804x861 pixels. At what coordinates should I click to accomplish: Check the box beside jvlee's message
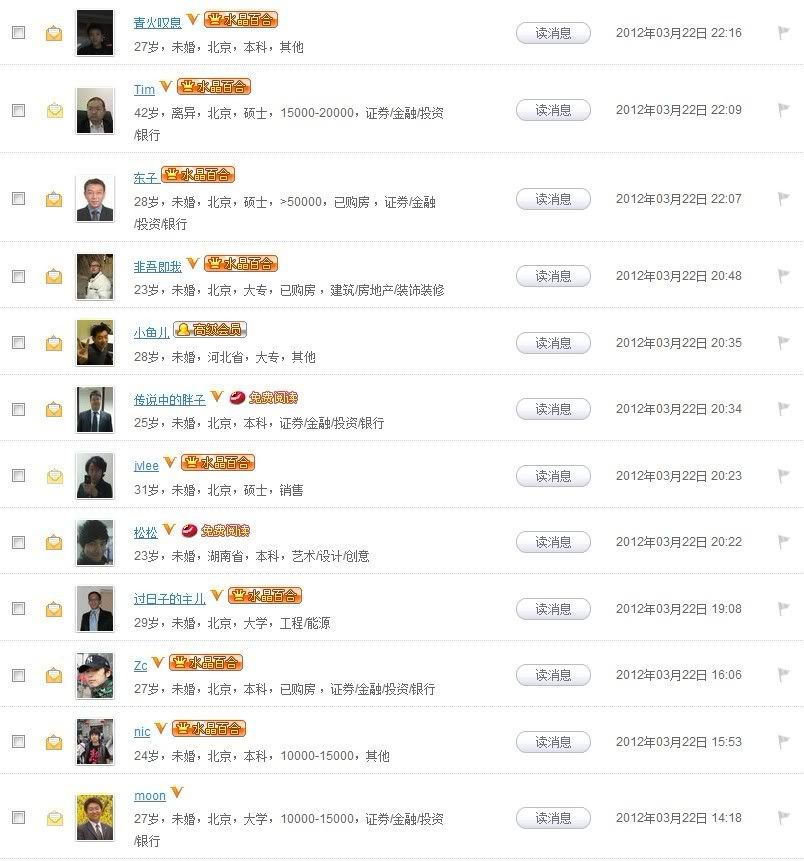(x=18, y=476)
